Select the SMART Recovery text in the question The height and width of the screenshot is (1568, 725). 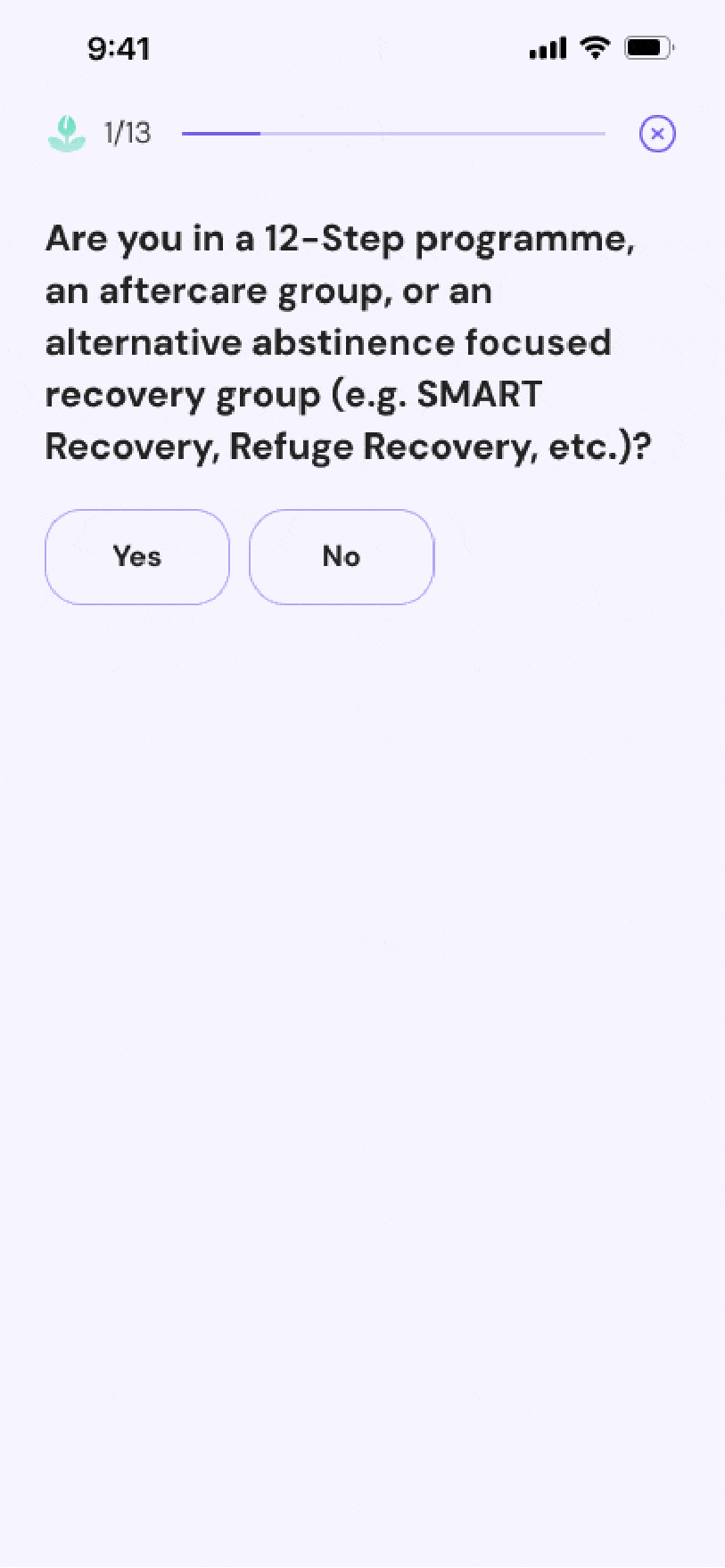pos(478,394)
